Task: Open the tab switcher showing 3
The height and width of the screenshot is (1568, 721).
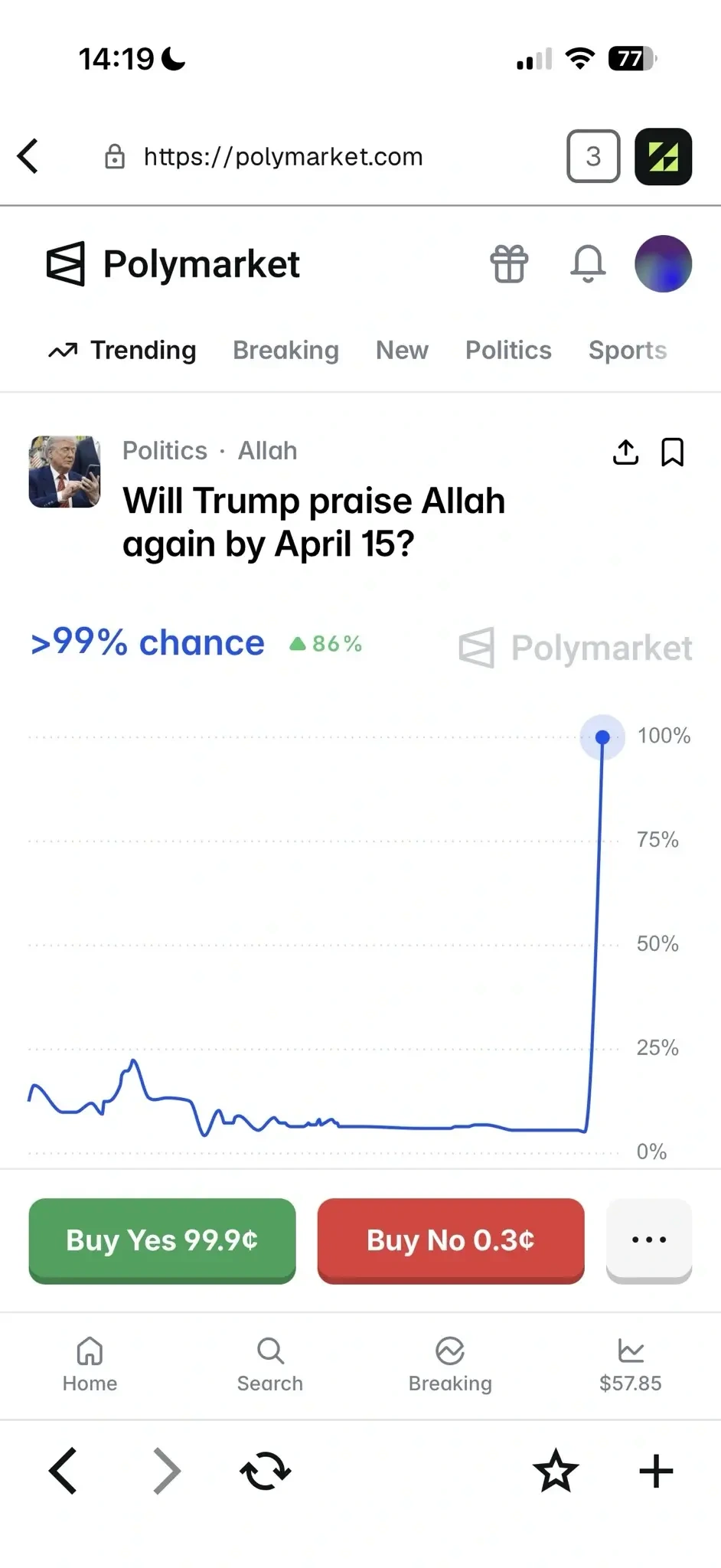Action: pyautogui.click(x=592, y=156)
